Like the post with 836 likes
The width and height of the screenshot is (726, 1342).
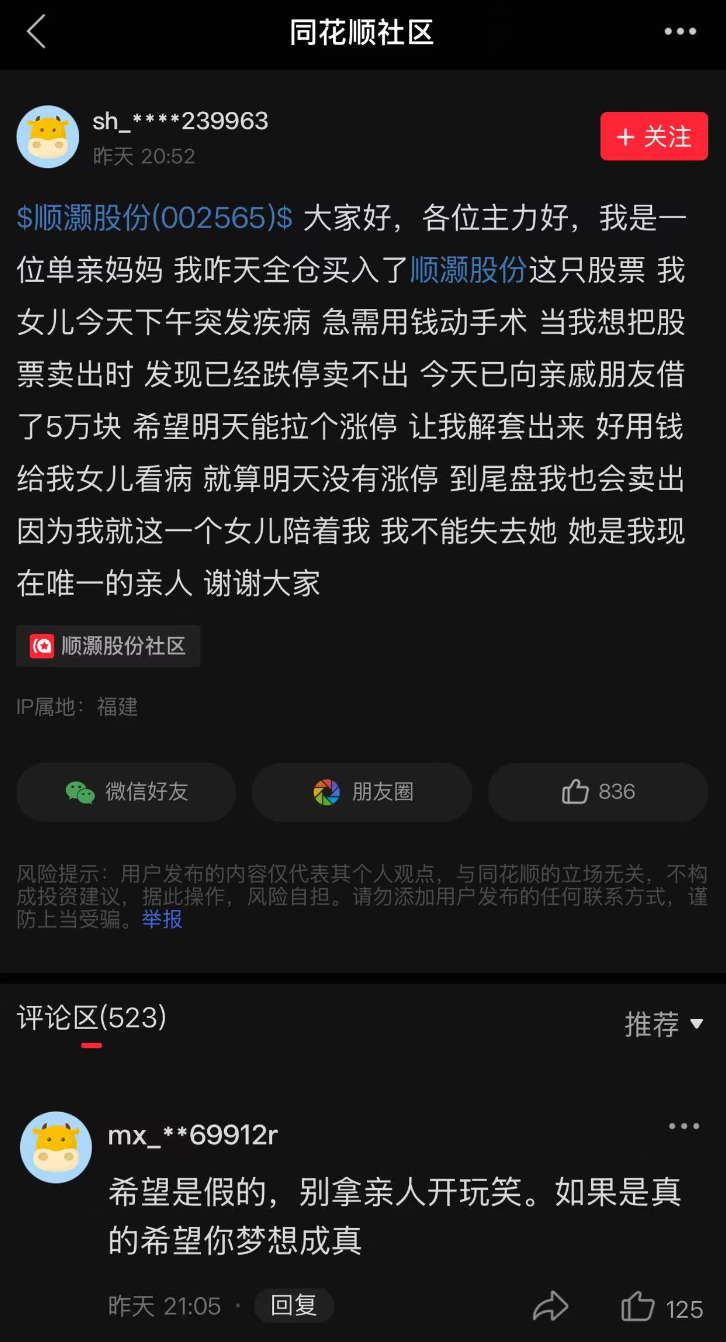(x=598, y=792)
